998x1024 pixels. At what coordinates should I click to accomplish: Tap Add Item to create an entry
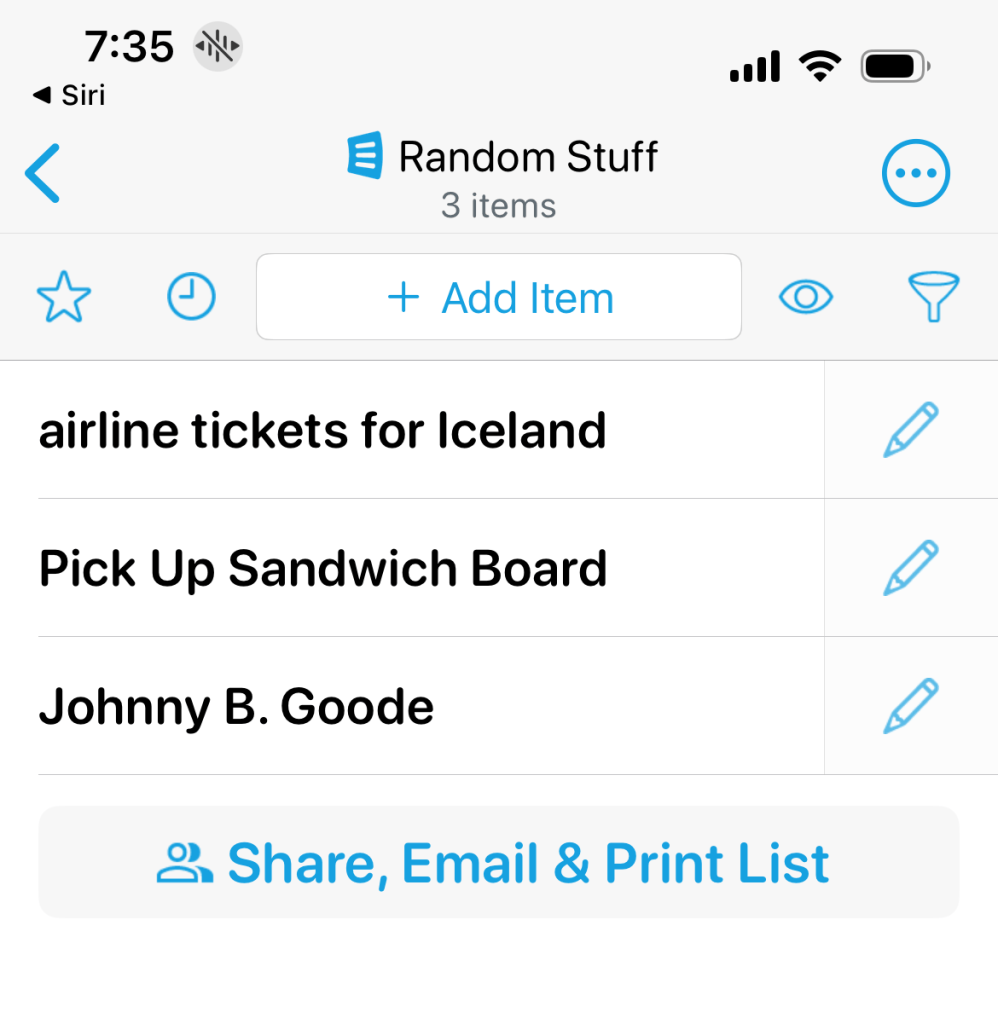click(498, 297)
